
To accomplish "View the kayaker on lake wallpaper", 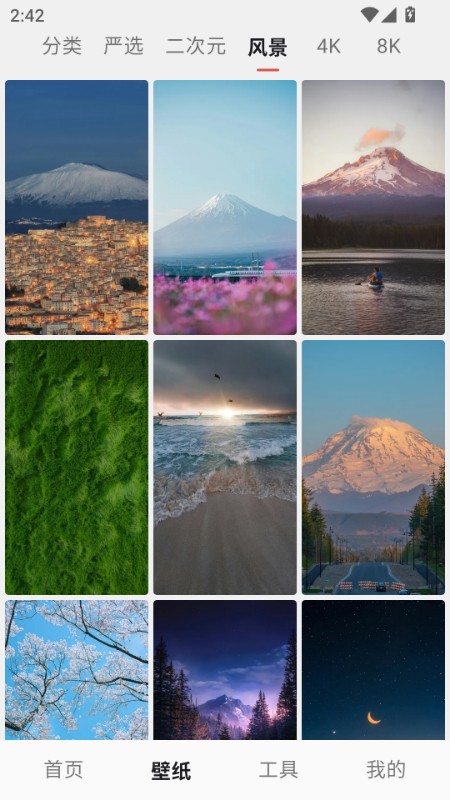I will [x=373, y=207].
